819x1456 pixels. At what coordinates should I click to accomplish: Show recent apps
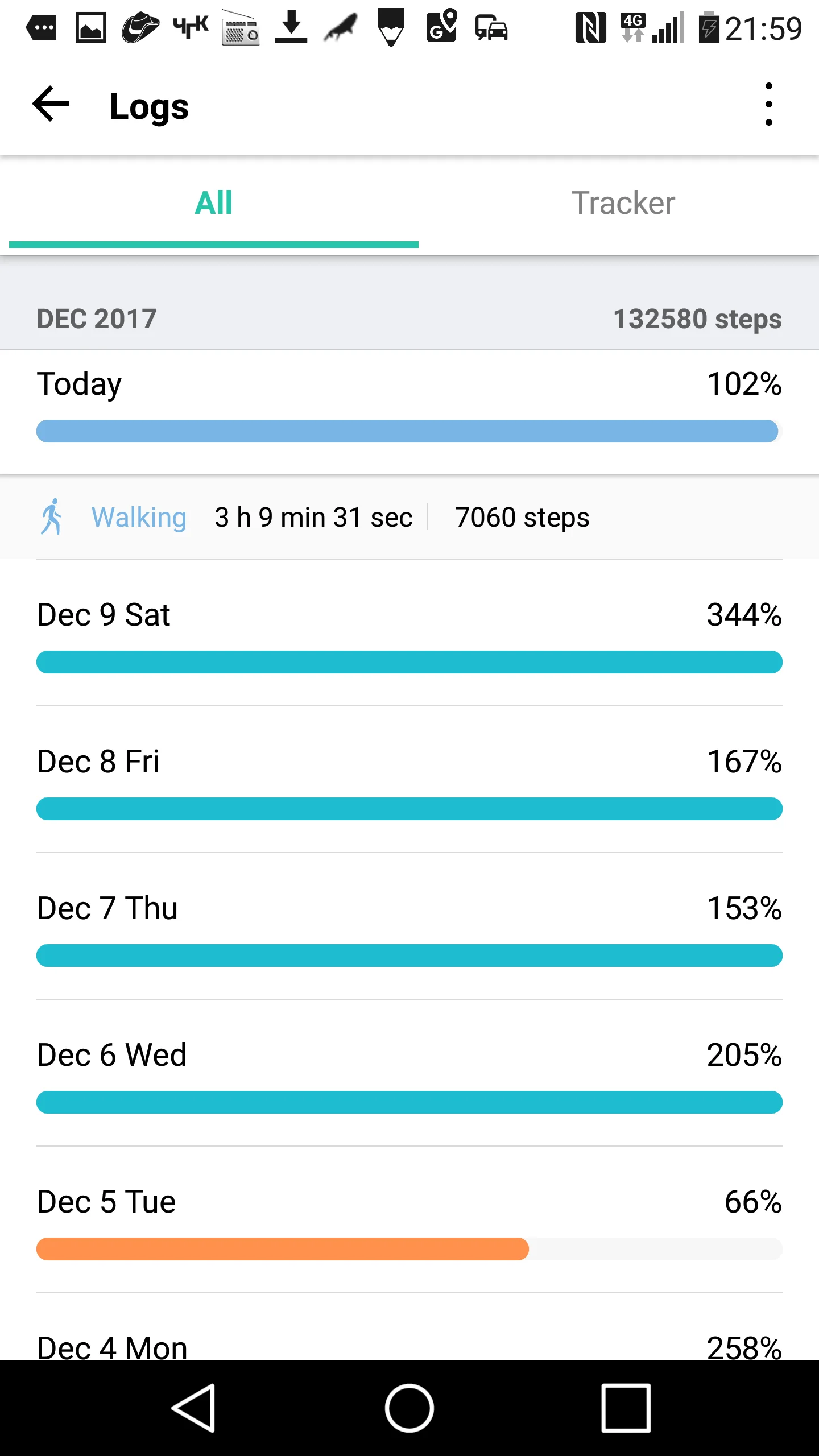pos(626,1408)
